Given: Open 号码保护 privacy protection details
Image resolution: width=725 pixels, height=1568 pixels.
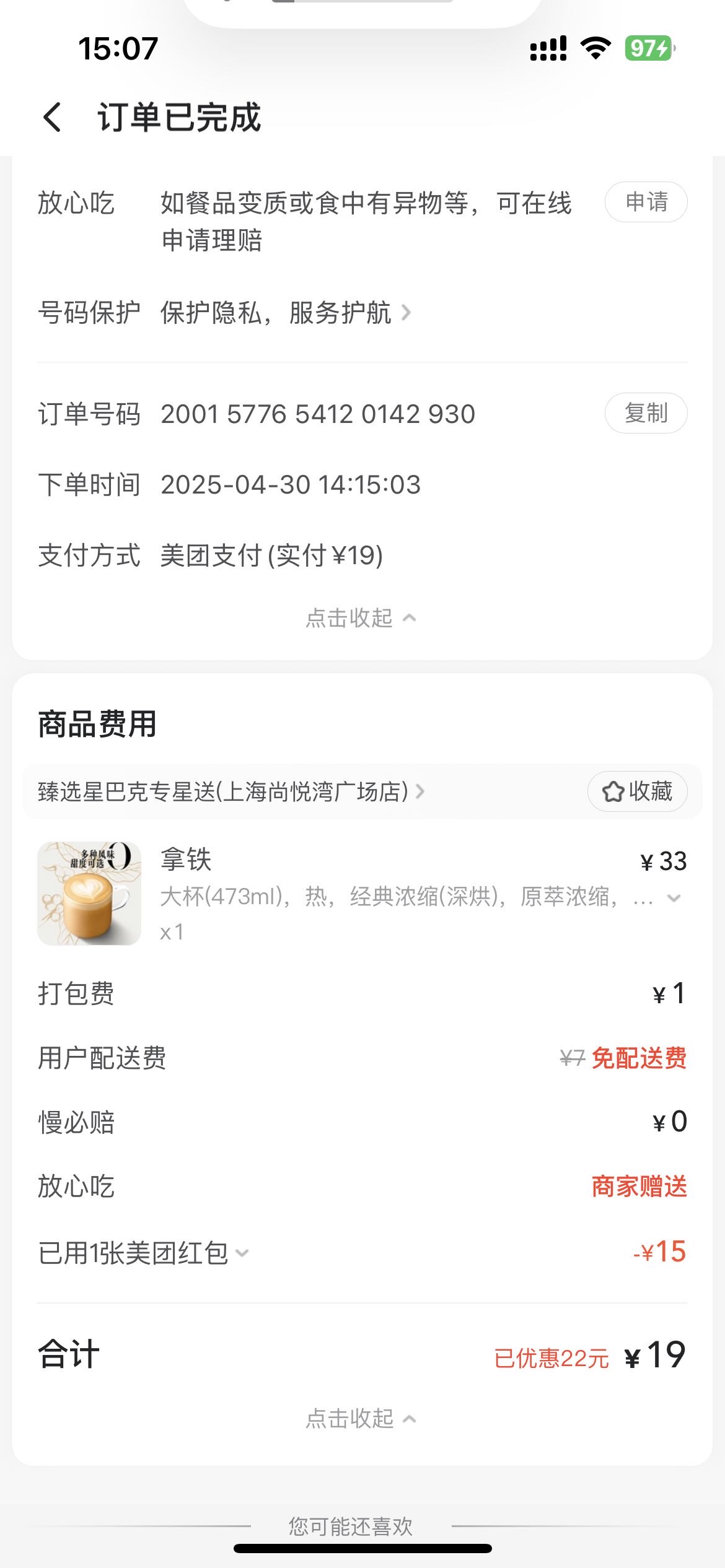Looking at the screenshot, I should [285, 313].
